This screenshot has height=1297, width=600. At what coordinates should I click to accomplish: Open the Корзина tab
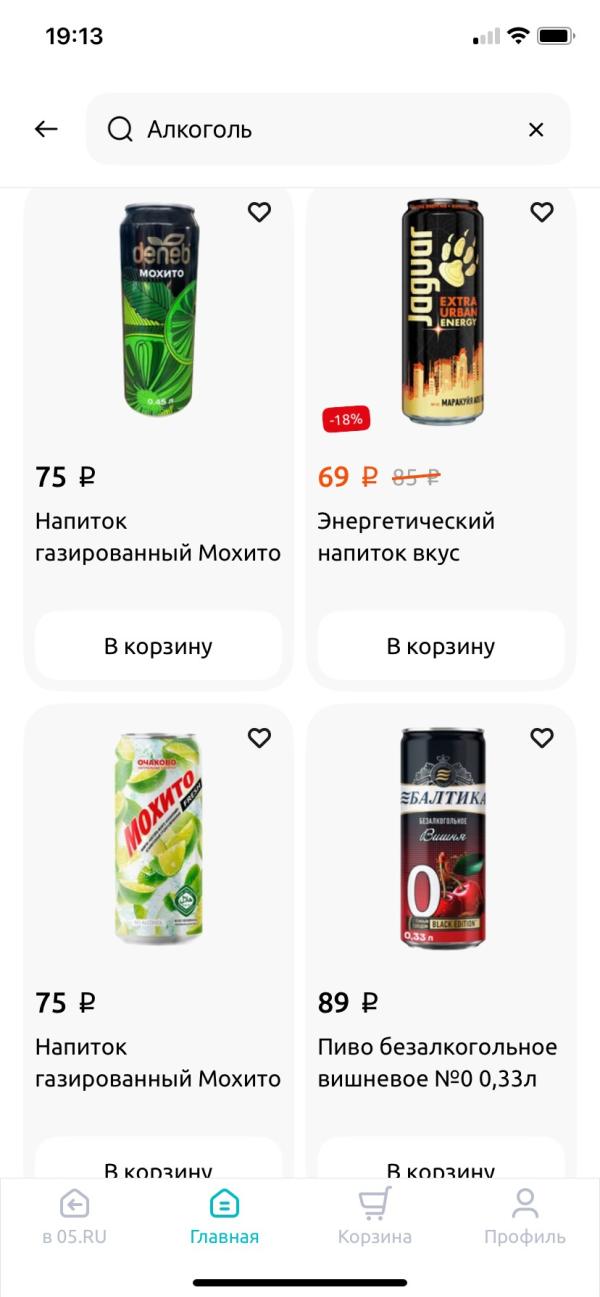374,1217
